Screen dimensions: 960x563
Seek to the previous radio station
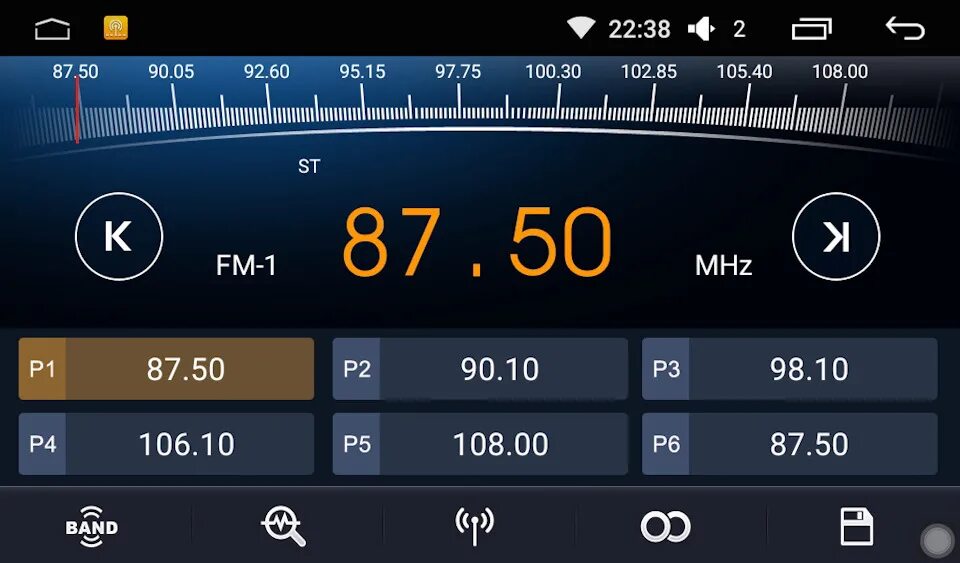[119, 236]
